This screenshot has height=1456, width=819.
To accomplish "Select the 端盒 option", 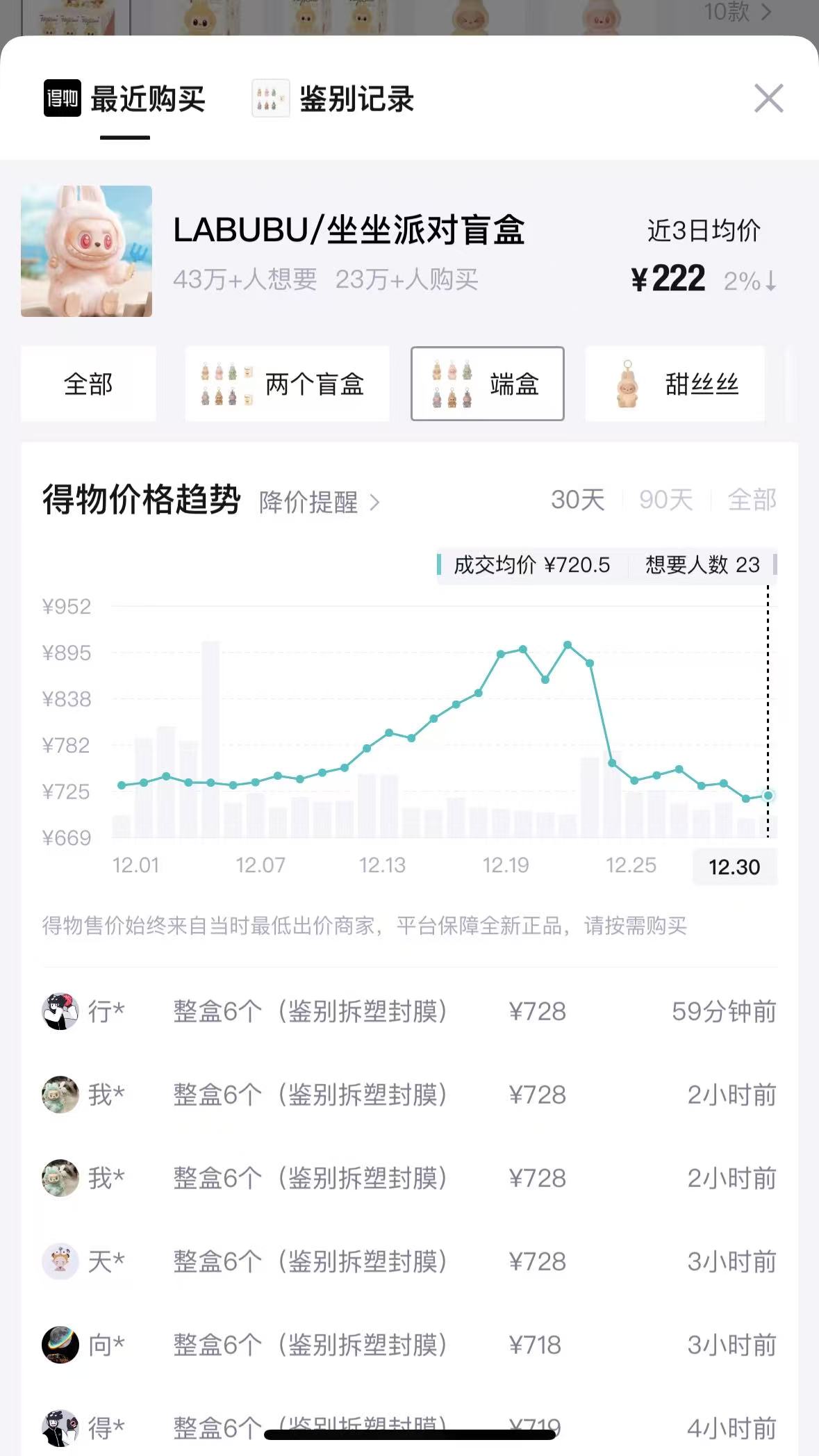I will pos(487,384).
